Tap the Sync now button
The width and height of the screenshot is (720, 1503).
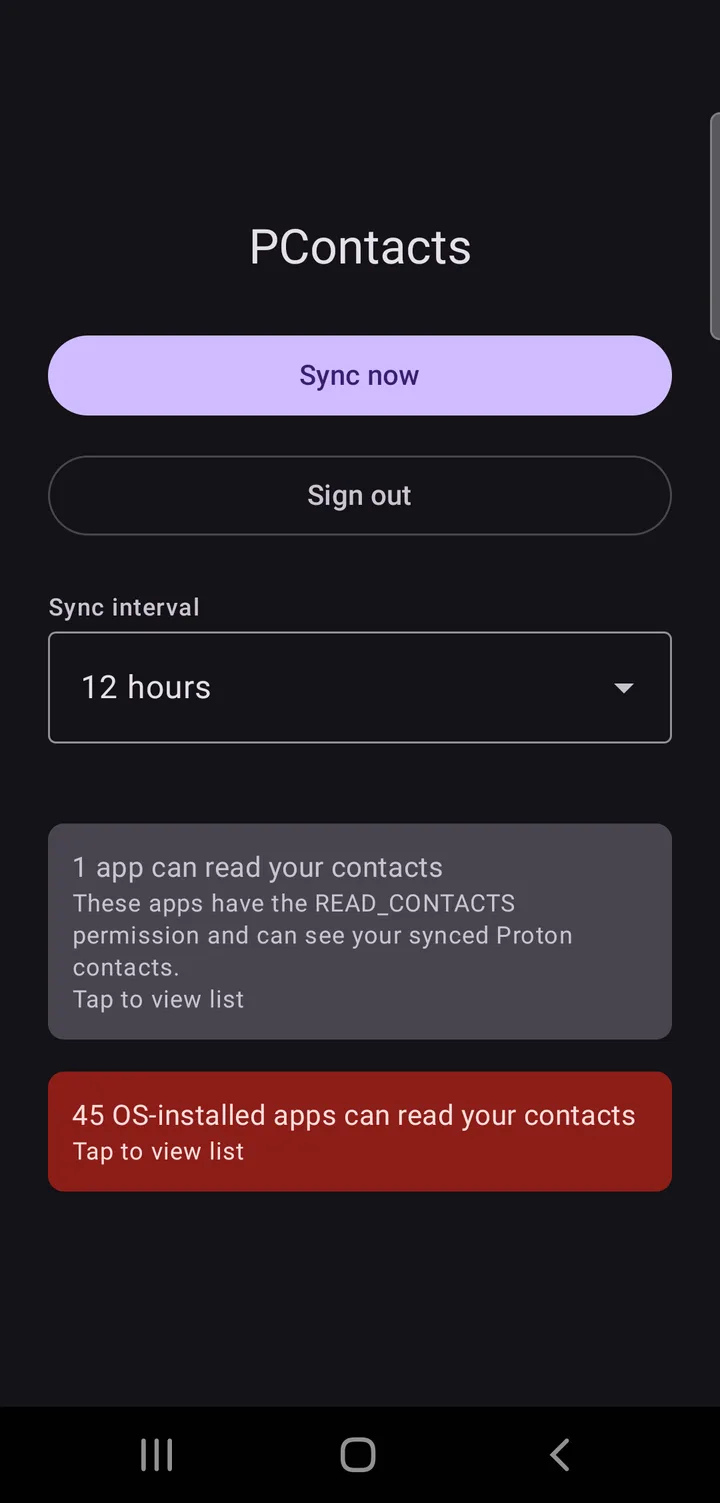[360, 375]
